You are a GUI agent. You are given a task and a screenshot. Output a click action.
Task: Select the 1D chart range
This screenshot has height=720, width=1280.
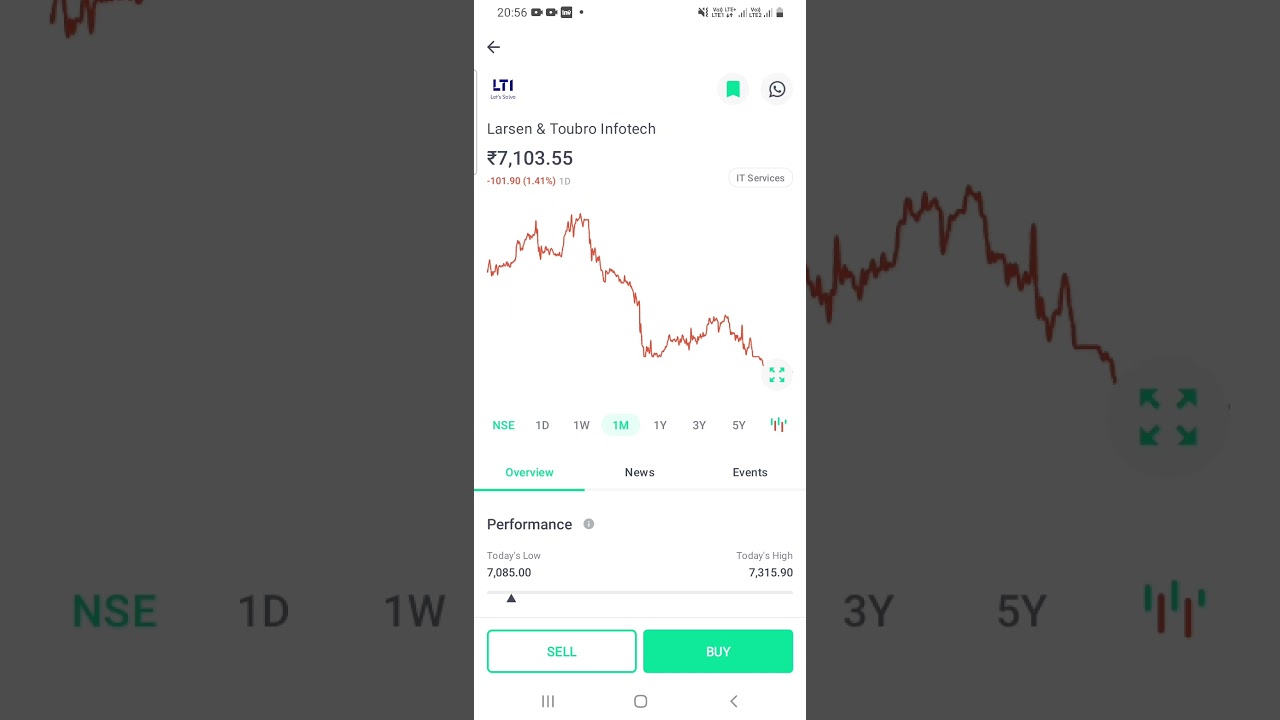click(x=542, y=425)
